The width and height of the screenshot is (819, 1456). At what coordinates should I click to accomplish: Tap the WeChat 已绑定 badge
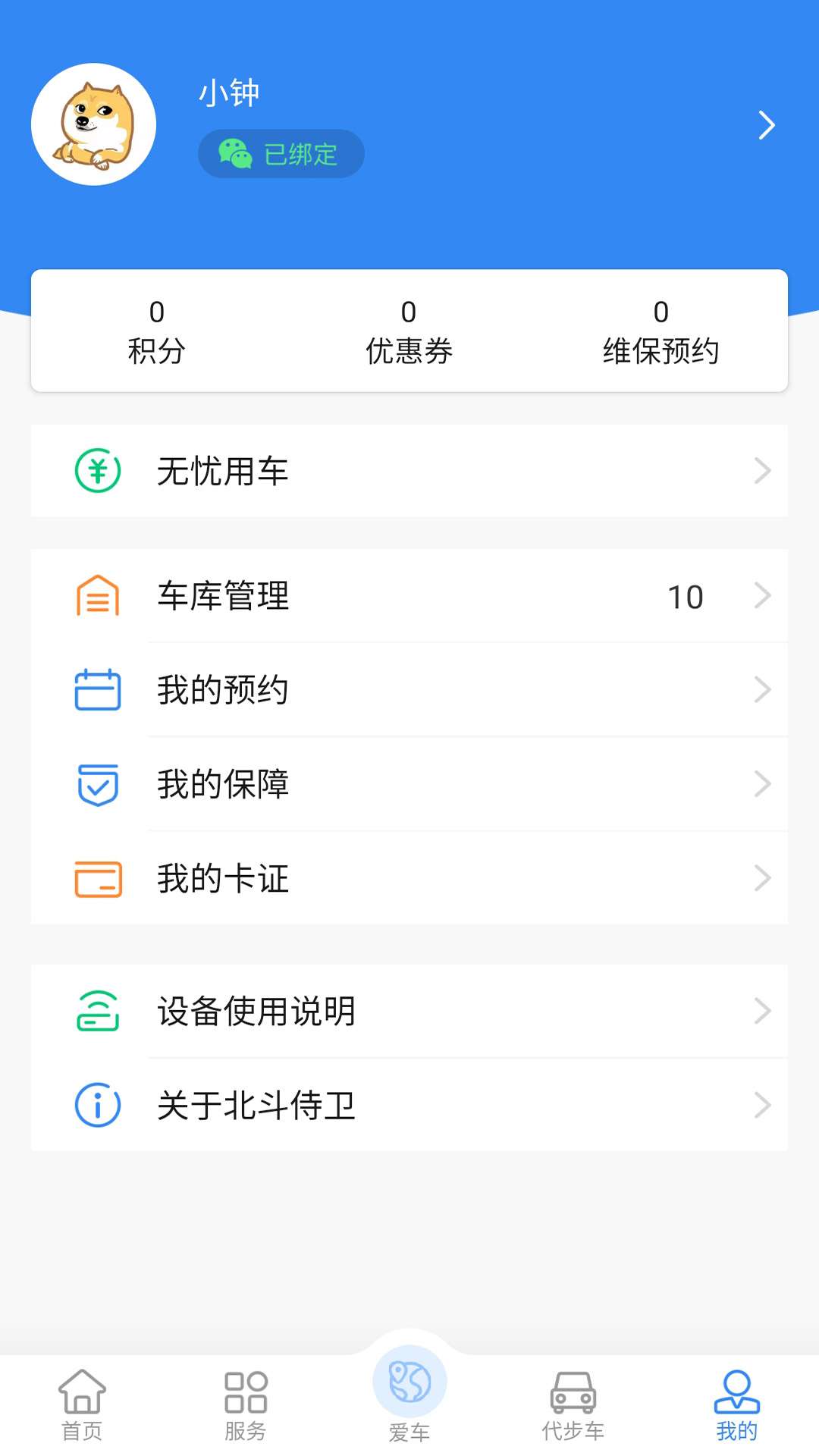[x=281, y=154]
